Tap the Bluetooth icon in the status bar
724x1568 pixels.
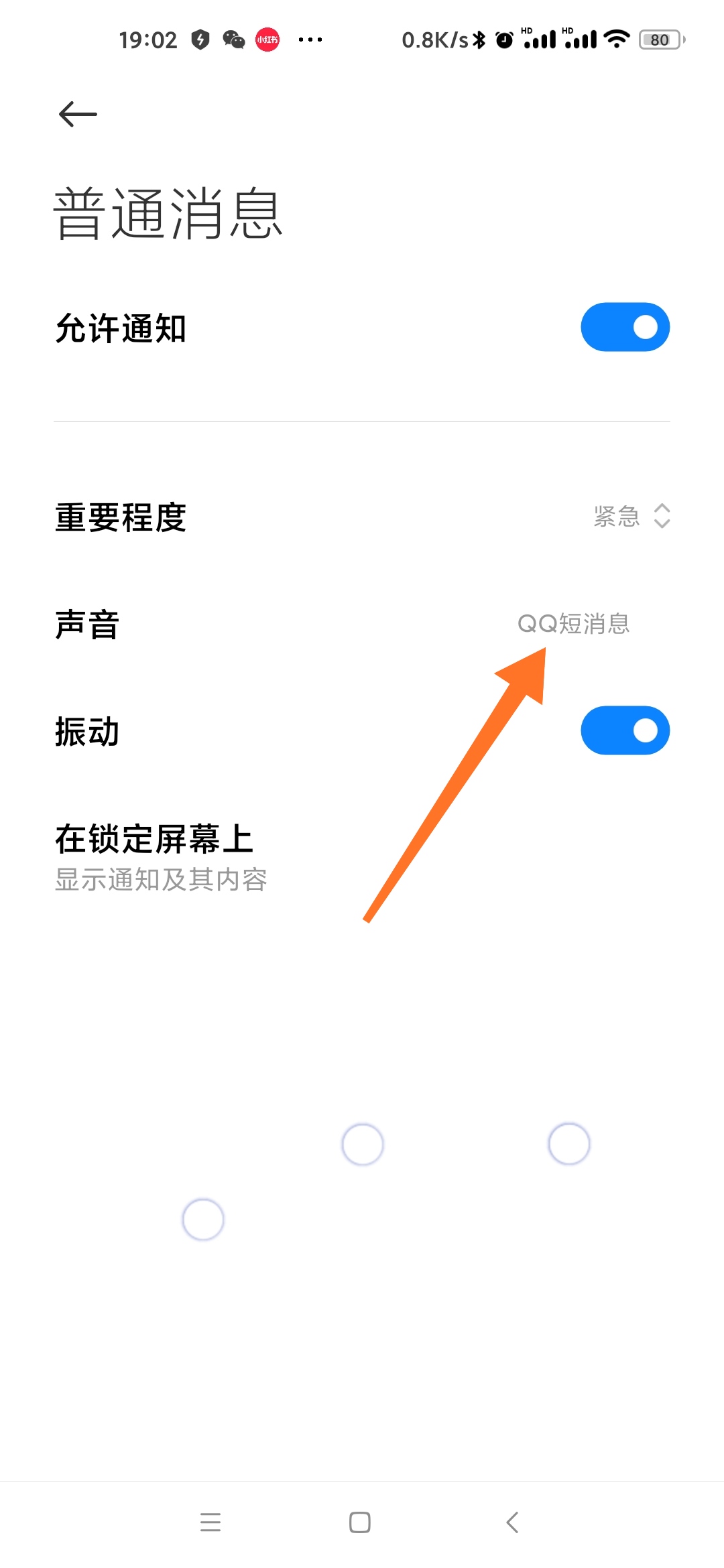click(x=479, y=39)
